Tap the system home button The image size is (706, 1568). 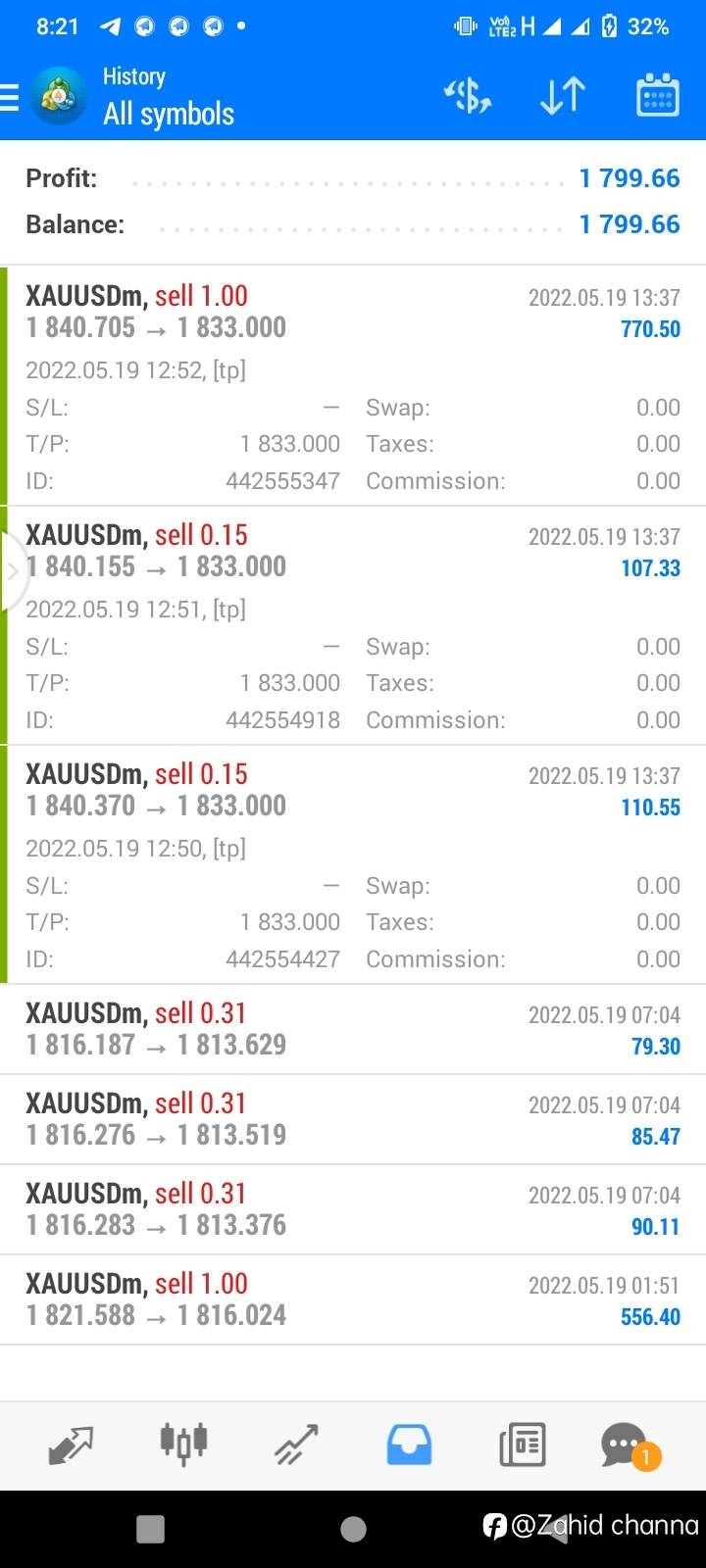click(353, 1529)
